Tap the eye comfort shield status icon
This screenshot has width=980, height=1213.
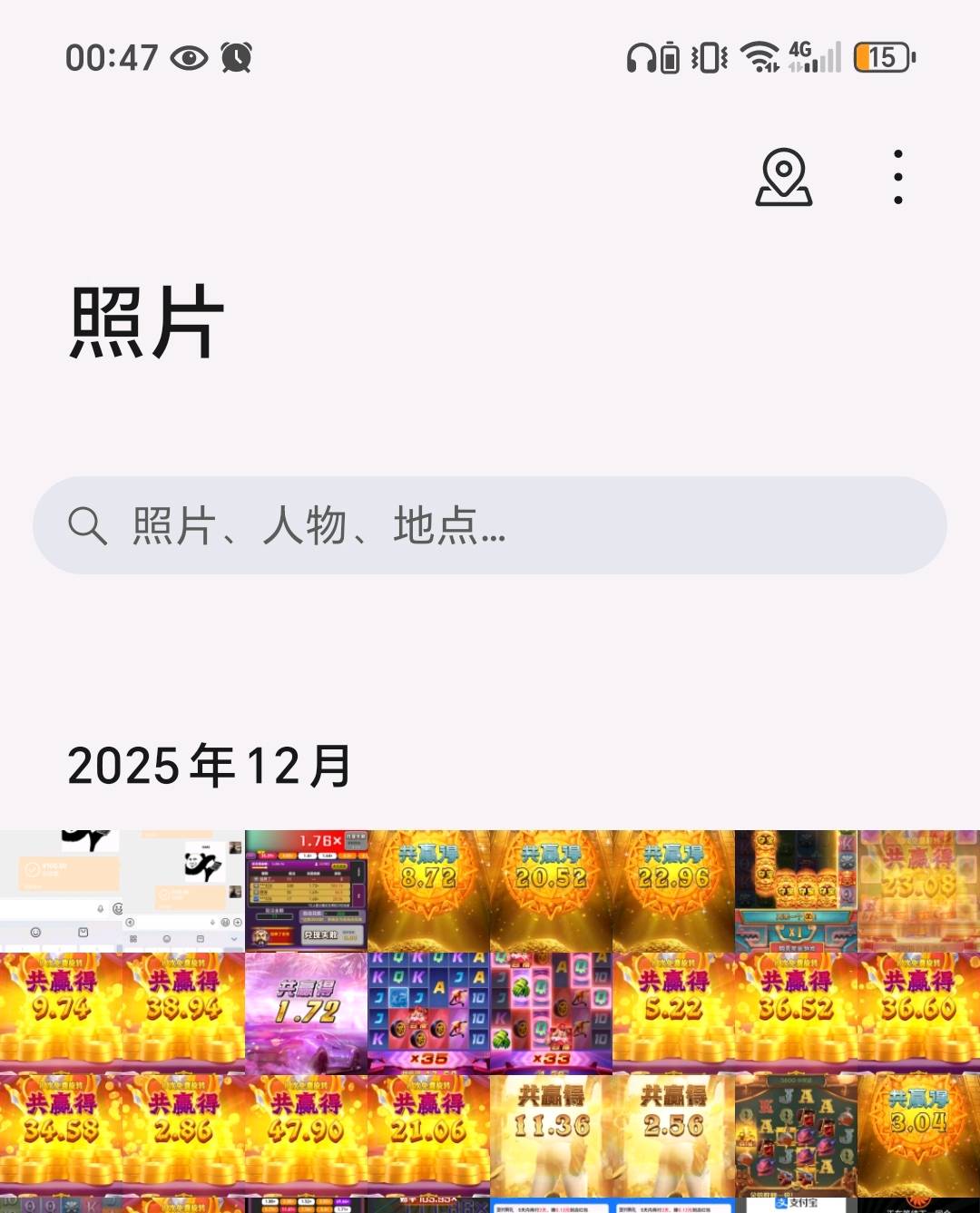[188, 59]
